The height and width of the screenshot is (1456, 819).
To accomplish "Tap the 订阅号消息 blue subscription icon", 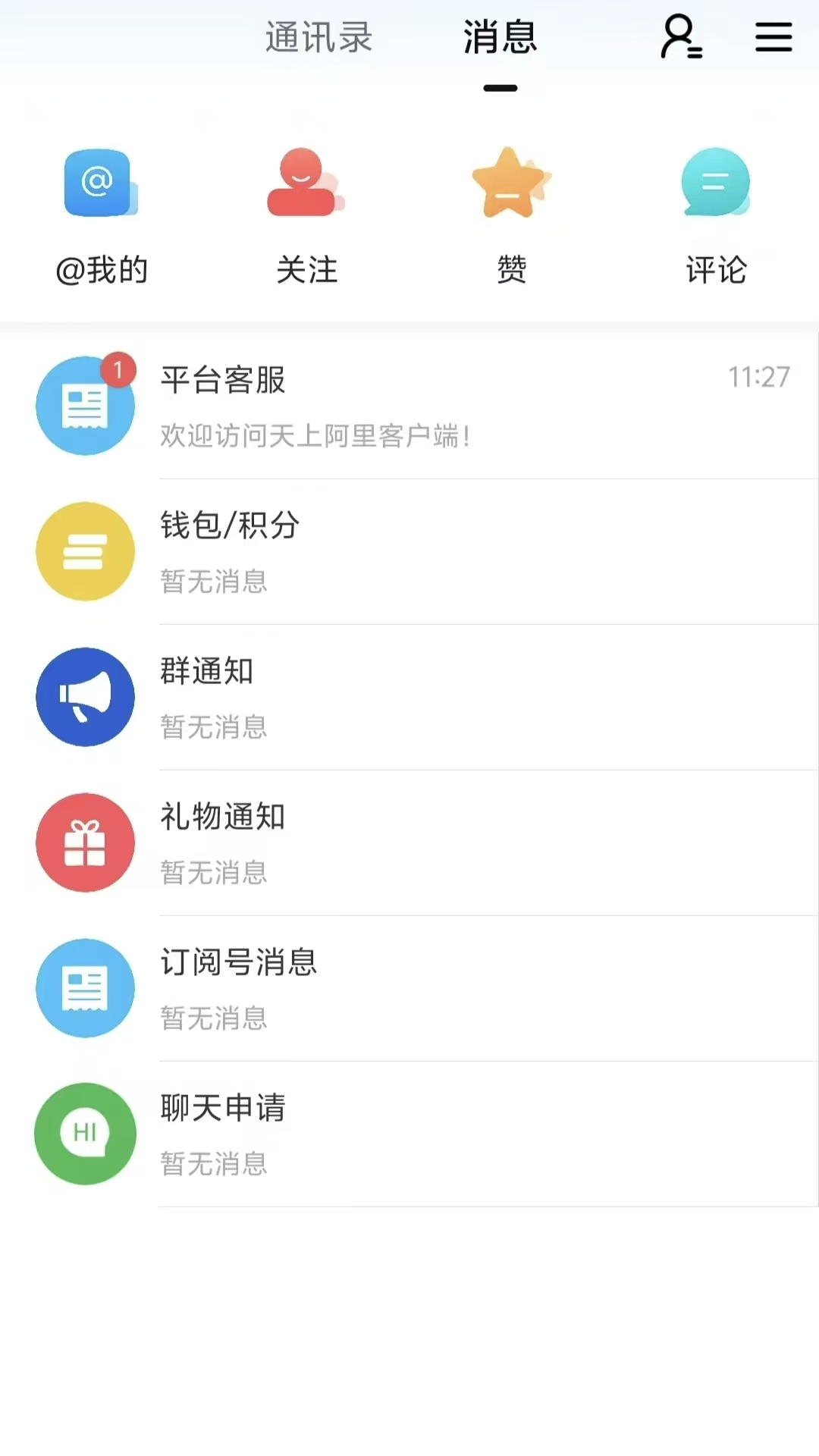I will point(85,988).
